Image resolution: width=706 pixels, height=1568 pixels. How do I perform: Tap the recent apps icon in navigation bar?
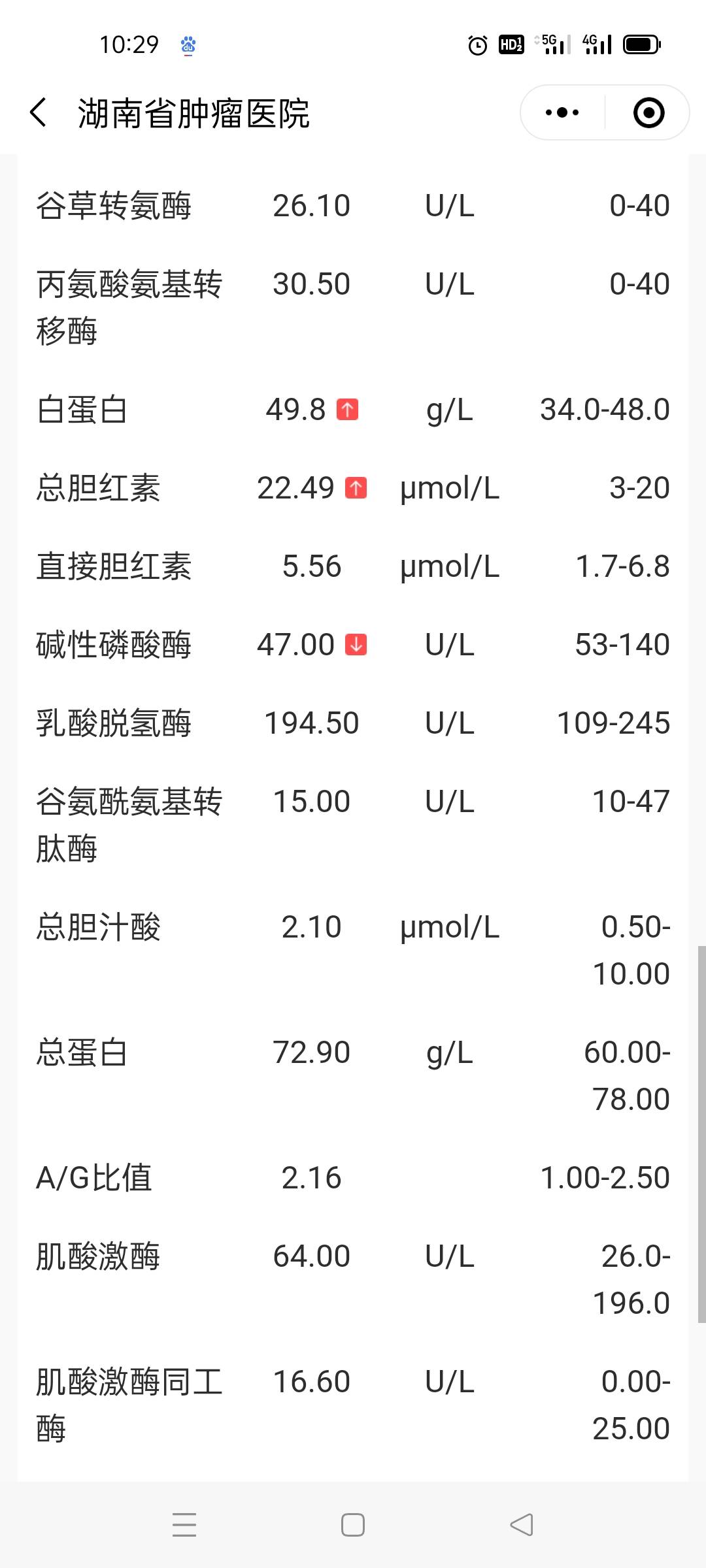185,1525
